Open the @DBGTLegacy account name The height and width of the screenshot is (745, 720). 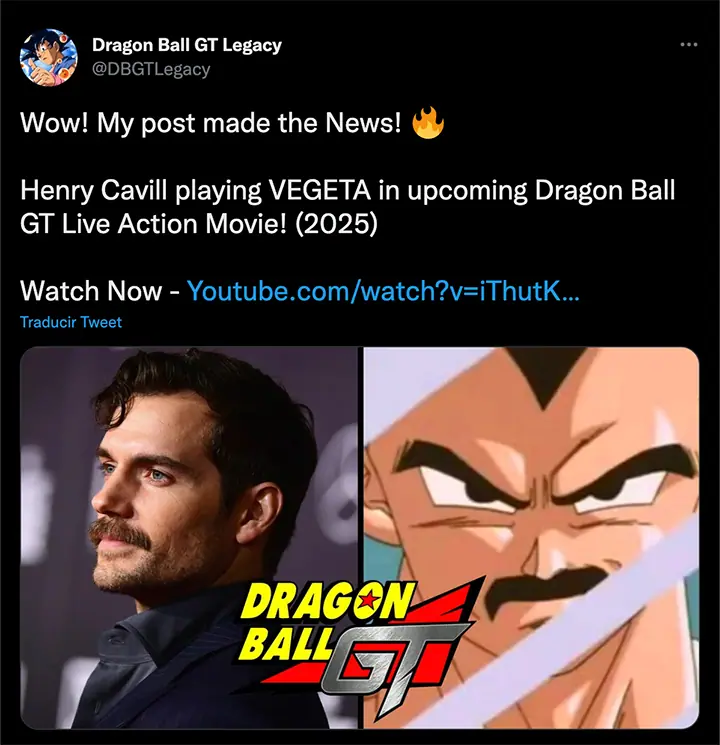click(151, 68)
